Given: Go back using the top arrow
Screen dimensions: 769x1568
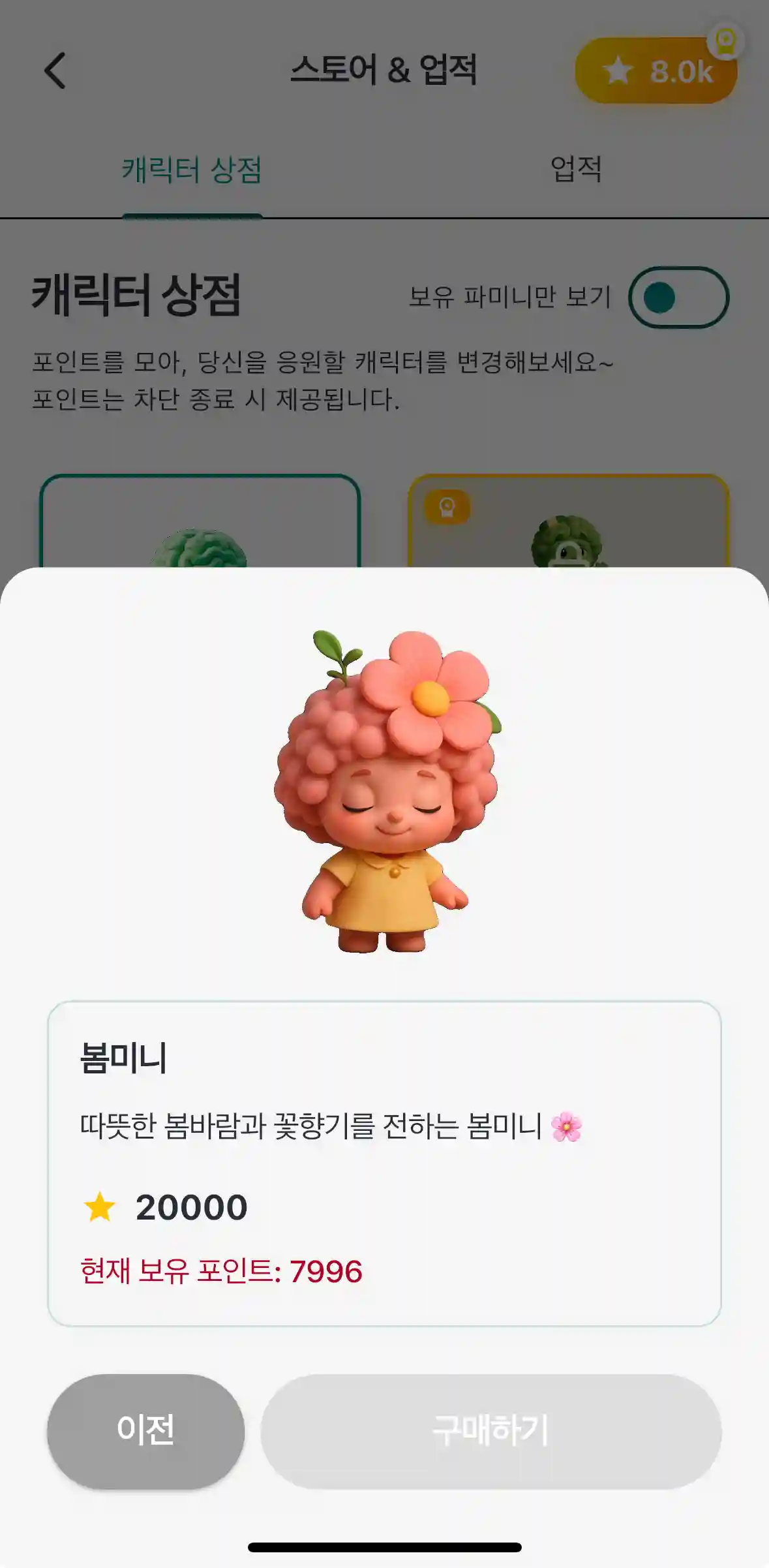Looking at the screenshot, I should tap(55, 70).
